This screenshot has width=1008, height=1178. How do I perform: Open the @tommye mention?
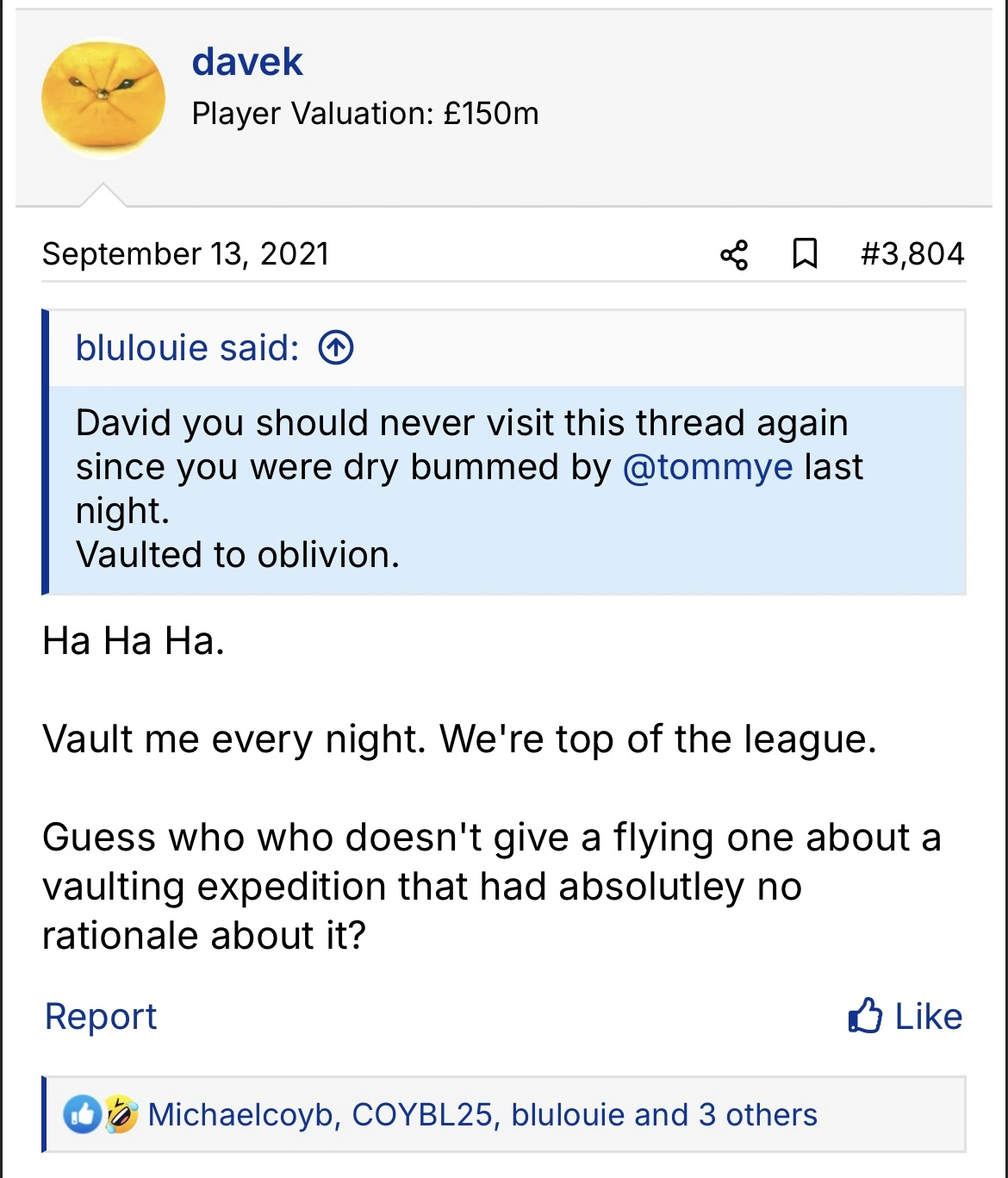click(x=706, y=467)
